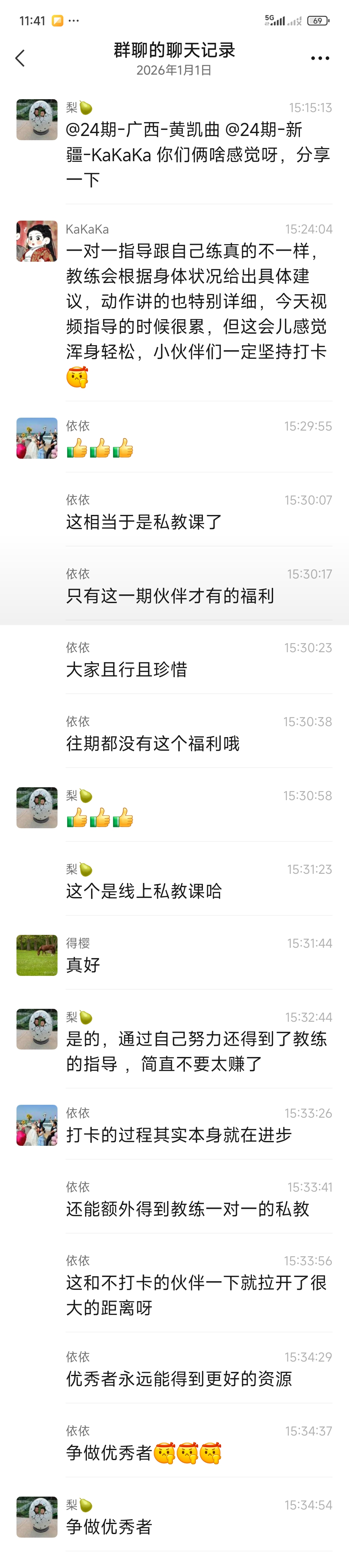Open the three-dot more options menu
The height and width of the screenshot is (1568, 349).
[320, 58]
